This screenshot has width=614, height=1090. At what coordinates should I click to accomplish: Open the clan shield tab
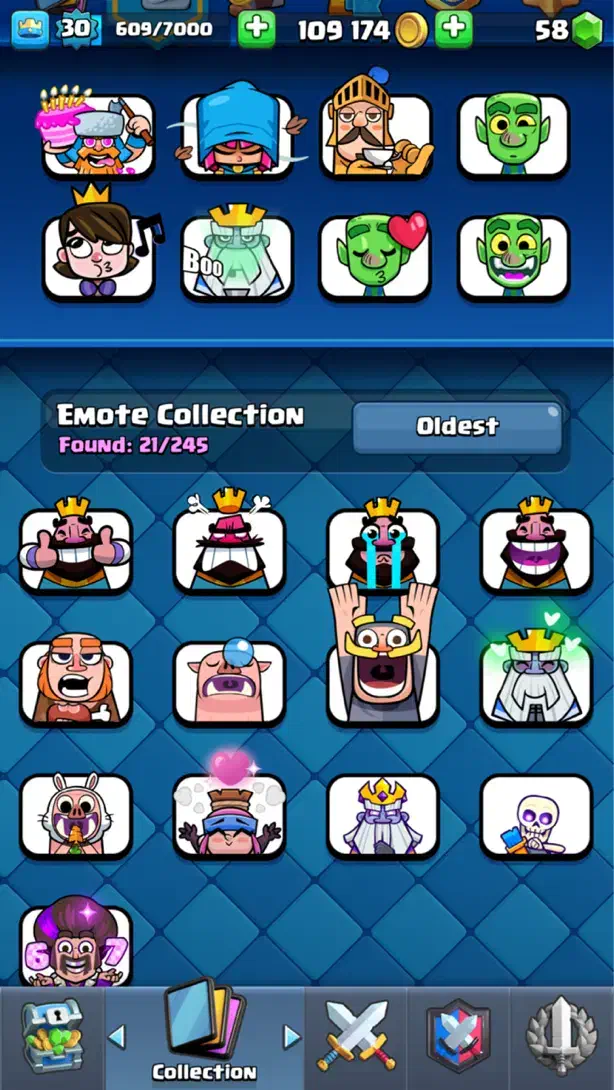[x=458, y=1037]
